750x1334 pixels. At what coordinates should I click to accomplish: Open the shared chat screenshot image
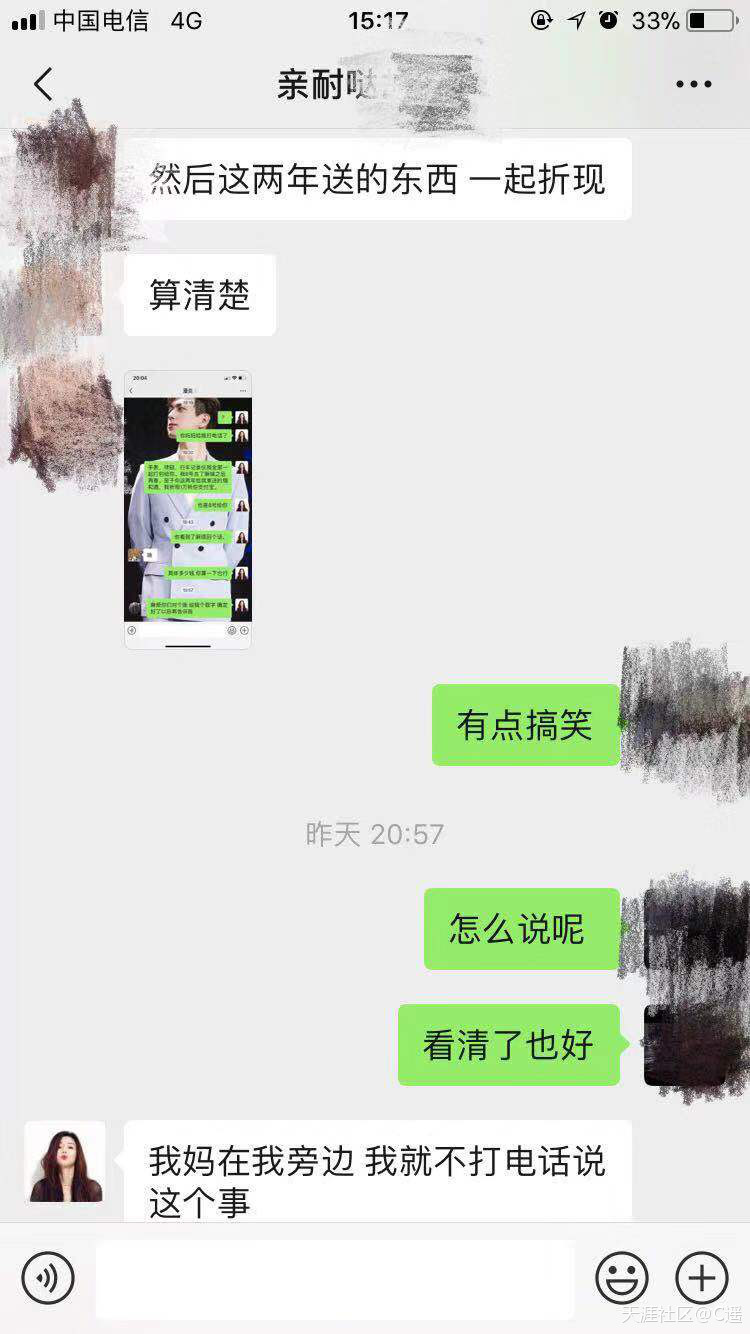tap(188, 510)
